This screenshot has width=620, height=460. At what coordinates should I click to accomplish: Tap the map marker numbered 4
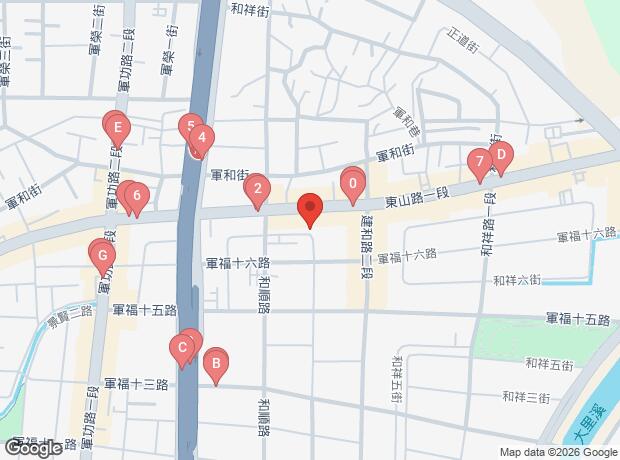202,138
